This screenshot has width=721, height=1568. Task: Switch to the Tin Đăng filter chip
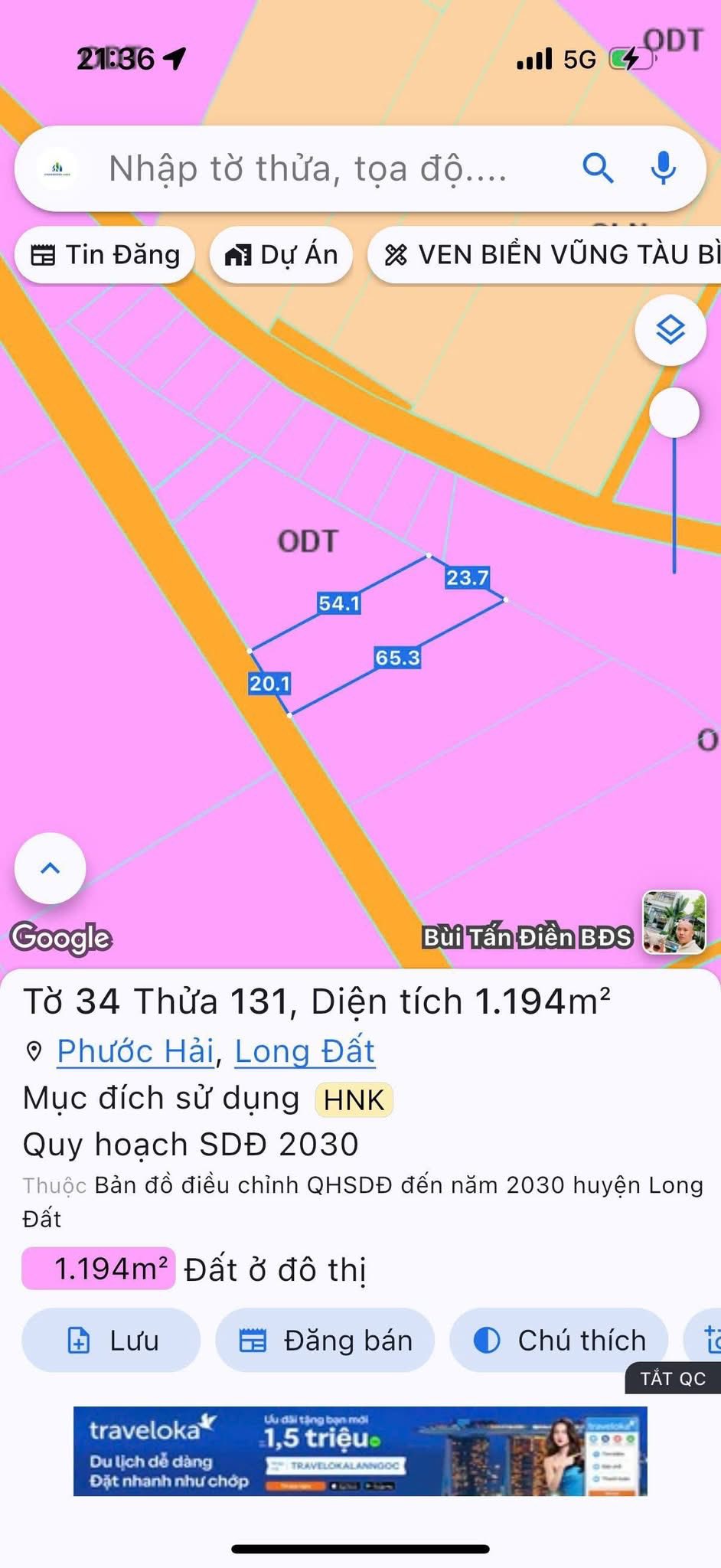[x=105, y=254]
